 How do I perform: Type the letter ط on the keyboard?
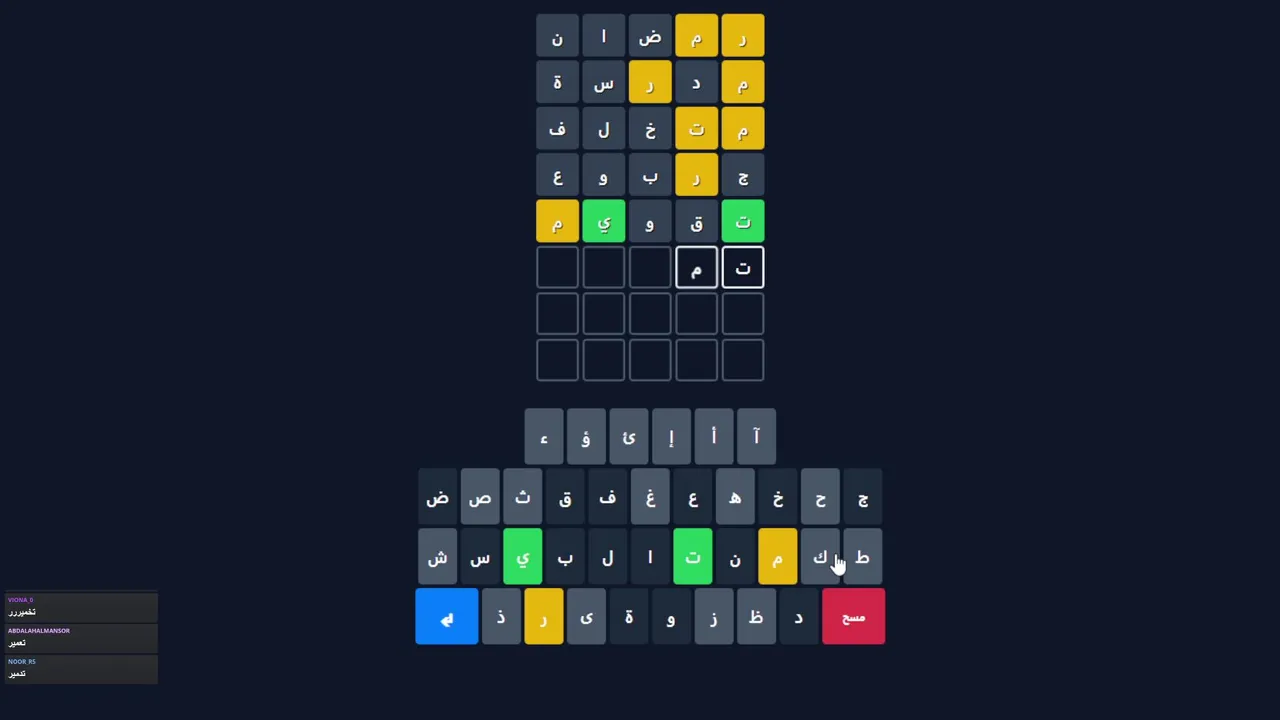point(862,557)
